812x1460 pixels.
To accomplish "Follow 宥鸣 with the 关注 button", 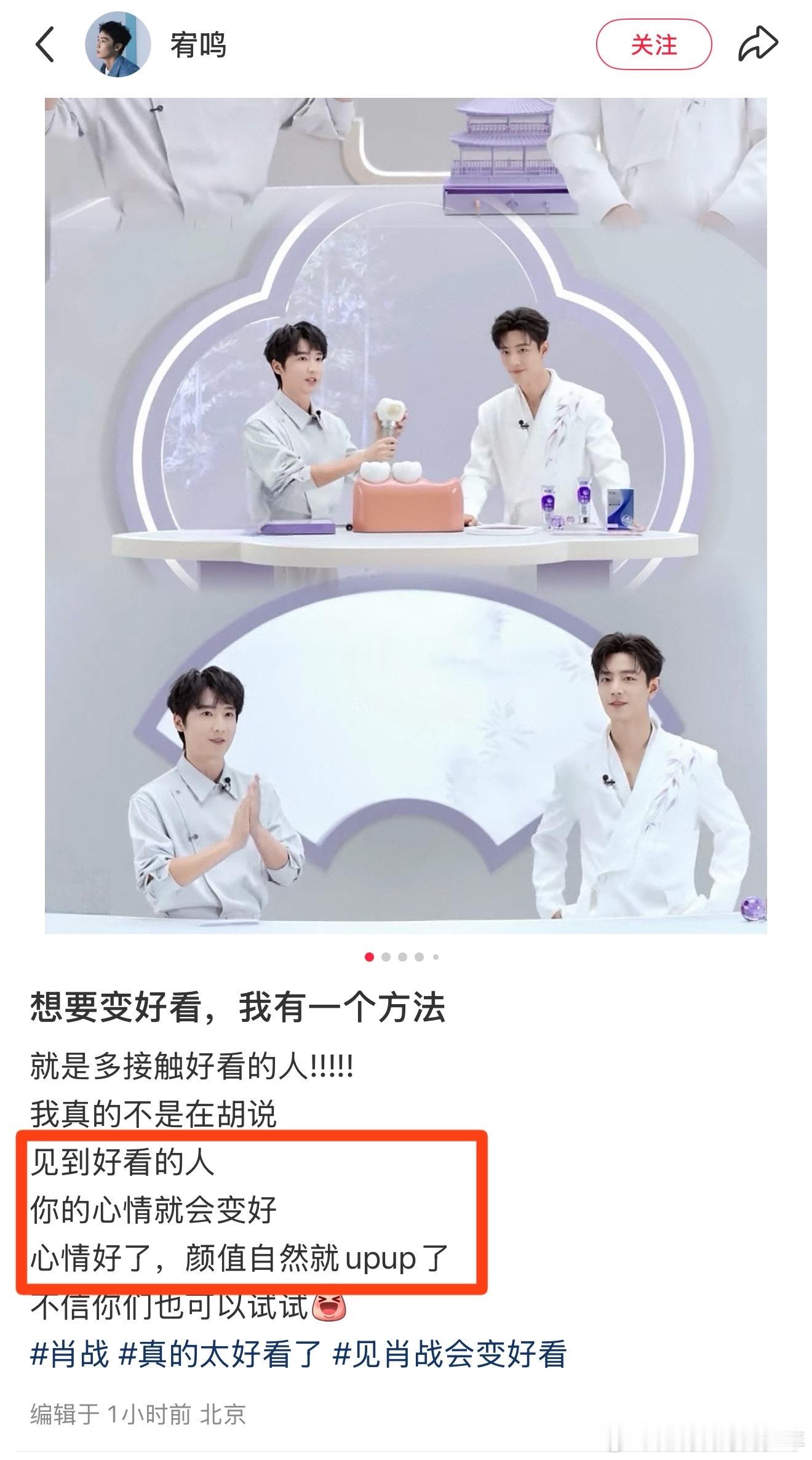I will point(653,44).
